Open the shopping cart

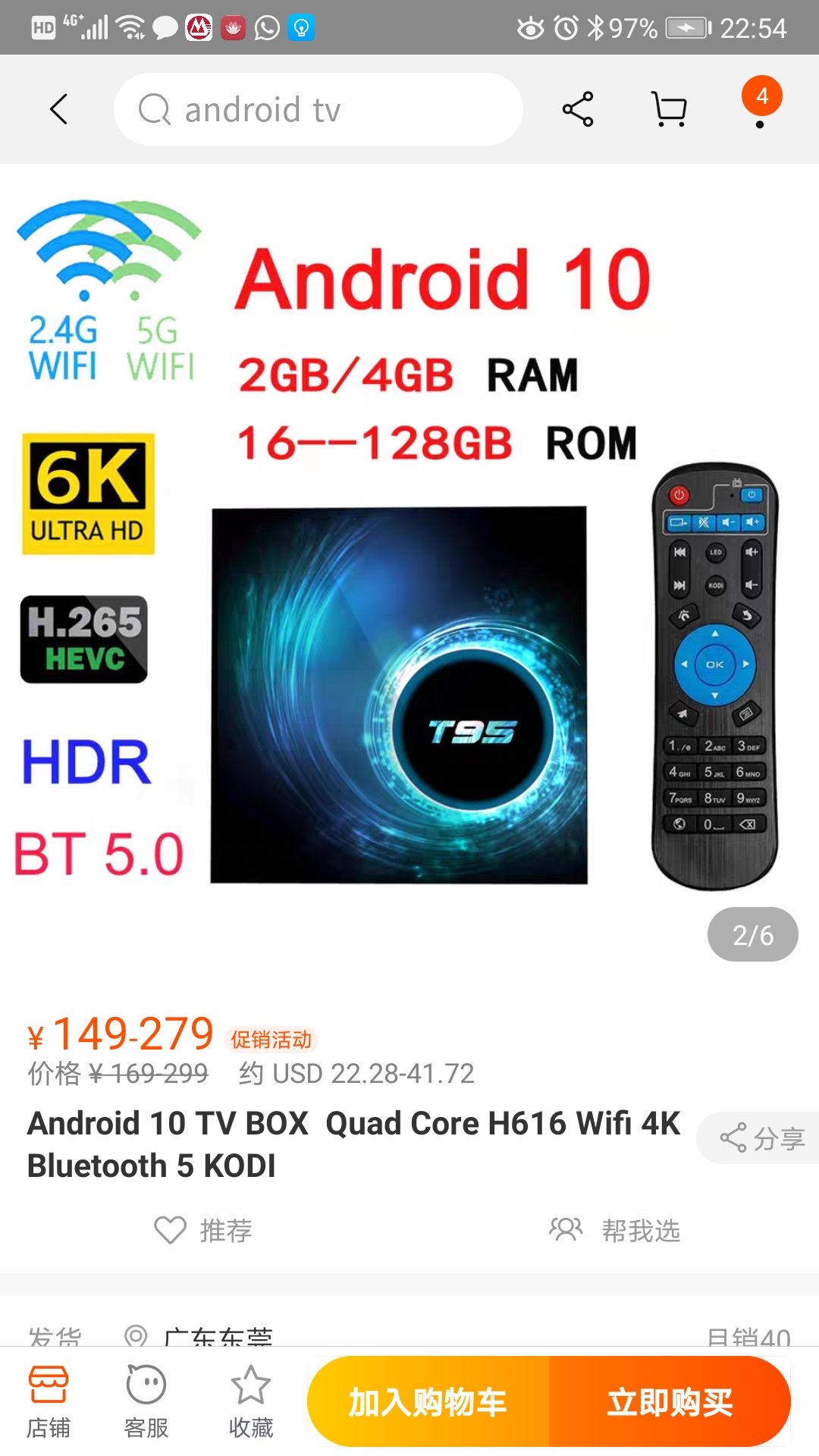670,109
